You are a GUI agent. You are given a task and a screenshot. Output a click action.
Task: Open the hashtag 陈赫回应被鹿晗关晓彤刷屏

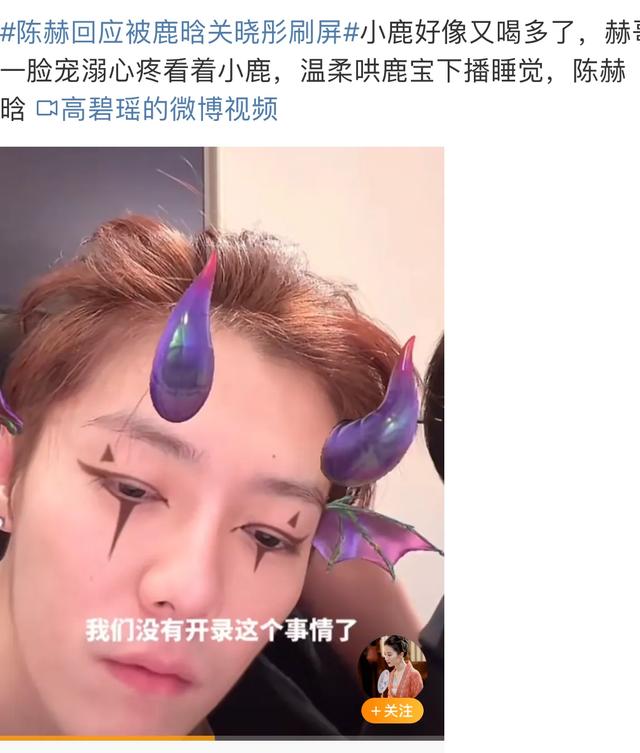point(178,32)
